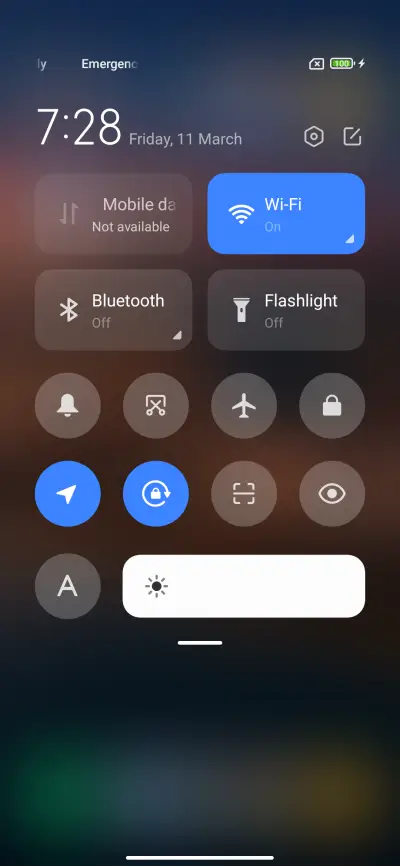Turn on the Flashlight

pos(286,310)
